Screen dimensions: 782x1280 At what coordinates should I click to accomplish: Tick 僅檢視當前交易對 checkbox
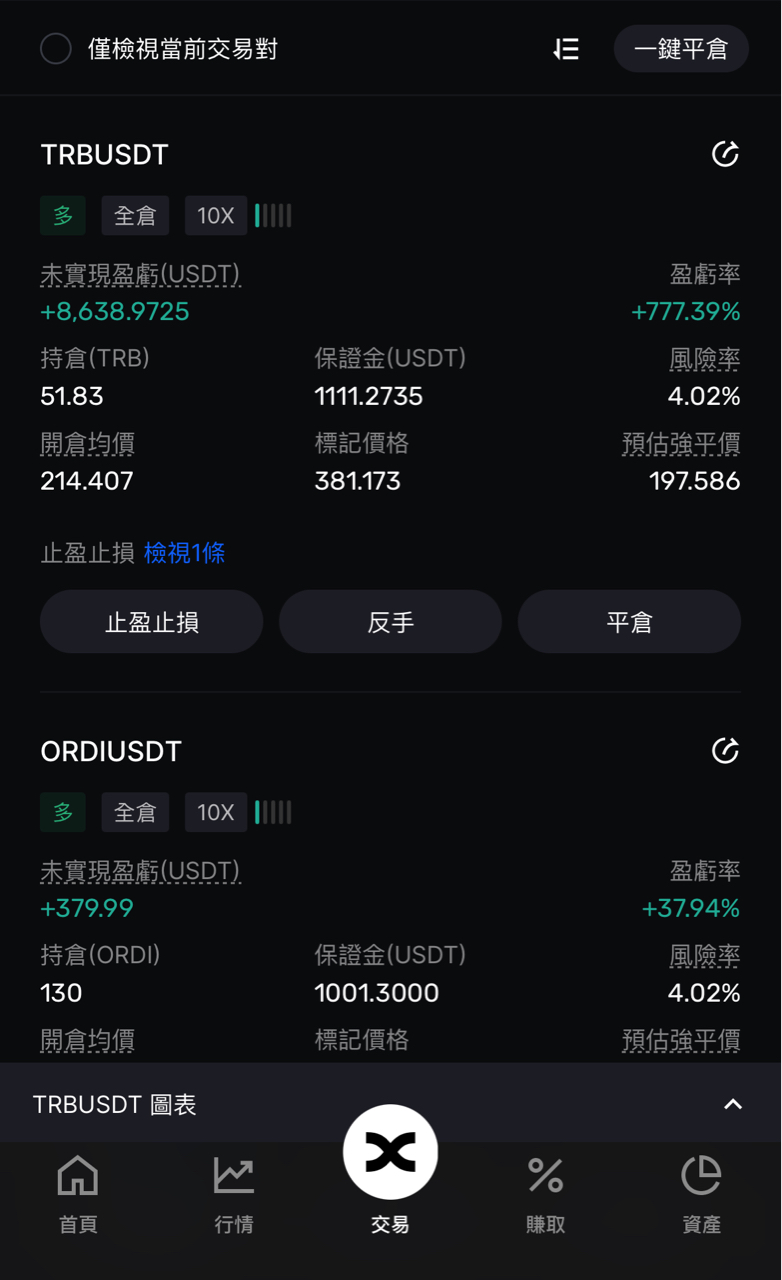[x=56, y=49]
